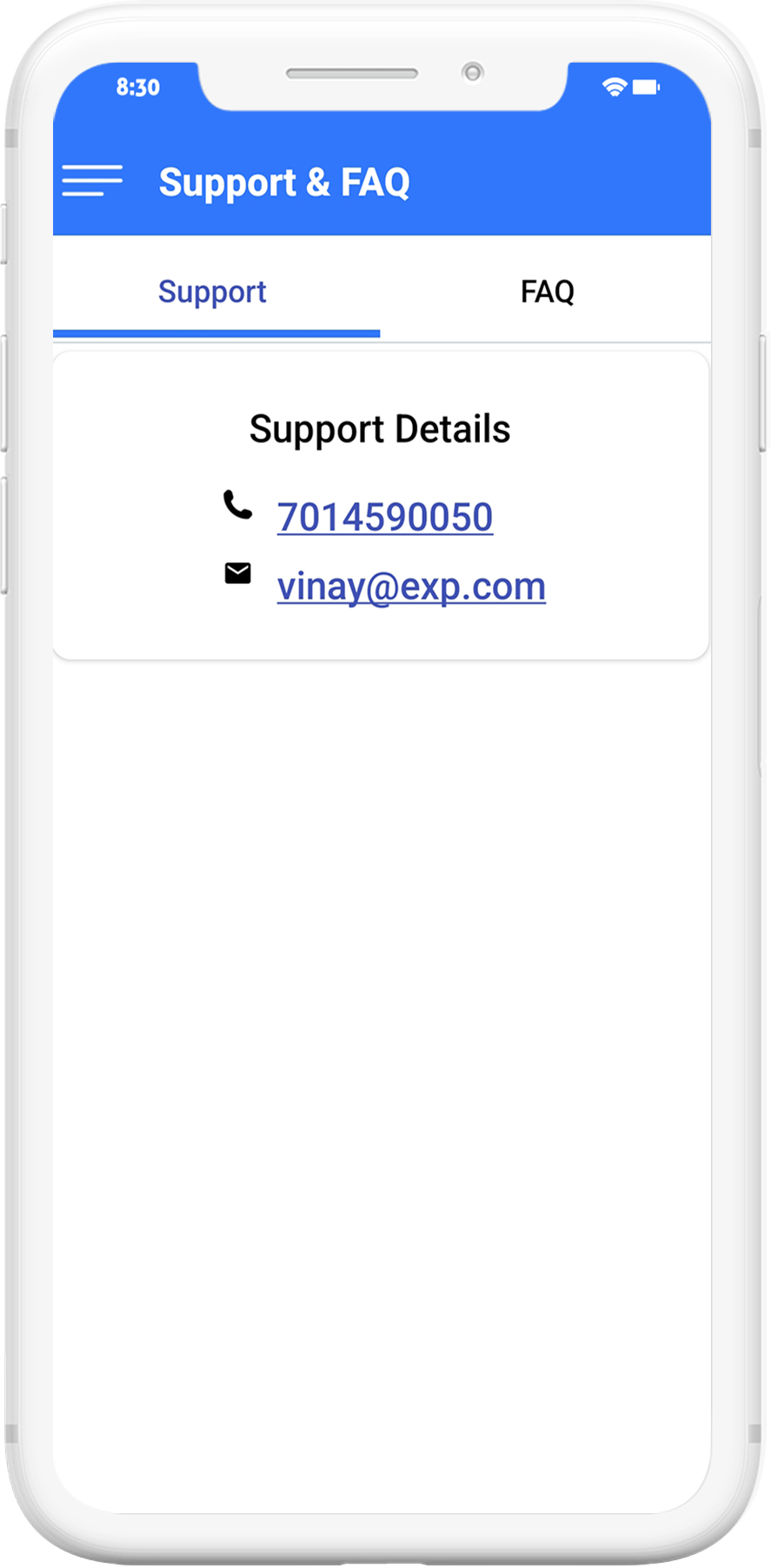The width and height of the screenshot is (771, 1568).
Task: Email support at vinay@exp.com
Action: tap(411, 587)
